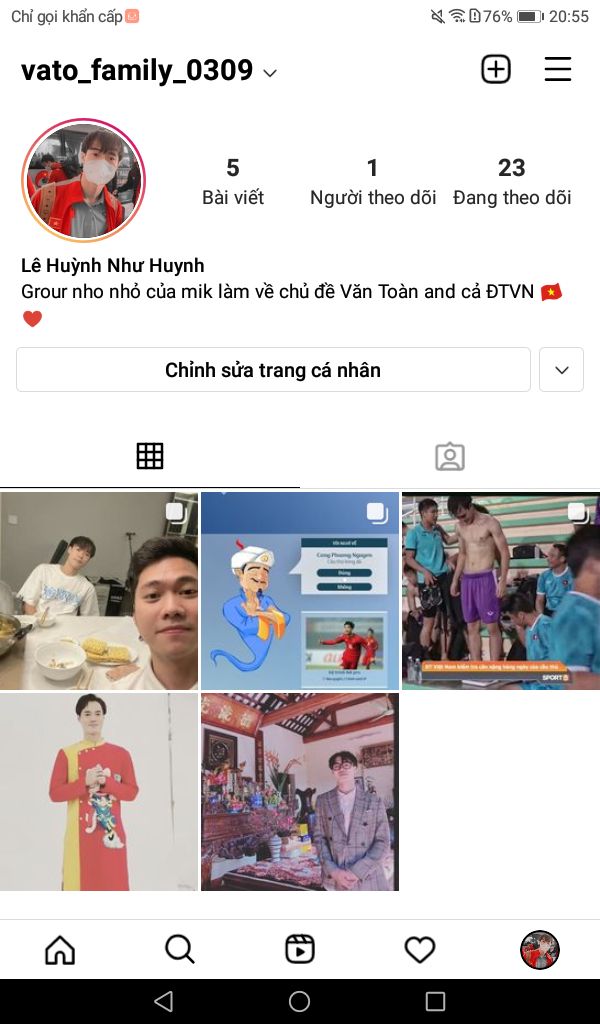Open the Akinator genie post
This screenshot has height=1024, width=600.
300,590
